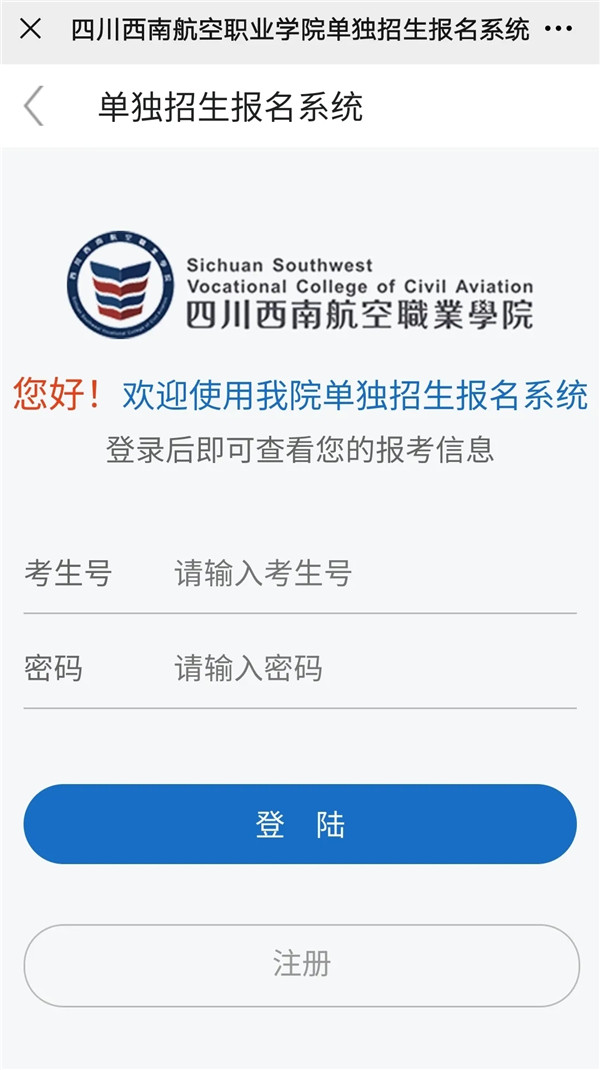Tap the blue 登陆 login button
This screenshot has height=1070, width=600.
(x=300, y=824)
